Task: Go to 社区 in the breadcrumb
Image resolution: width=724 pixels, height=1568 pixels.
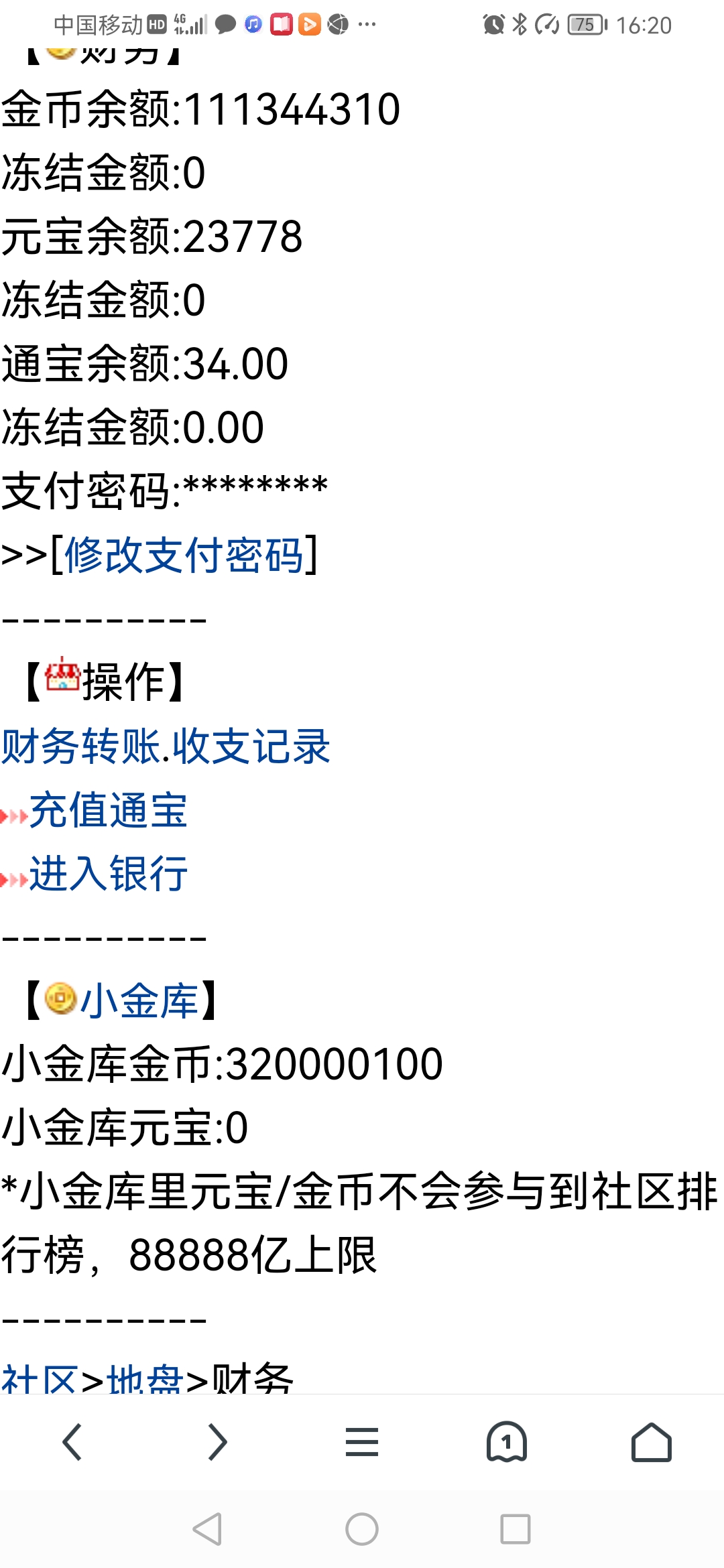Action: [x=39, y=1380]
